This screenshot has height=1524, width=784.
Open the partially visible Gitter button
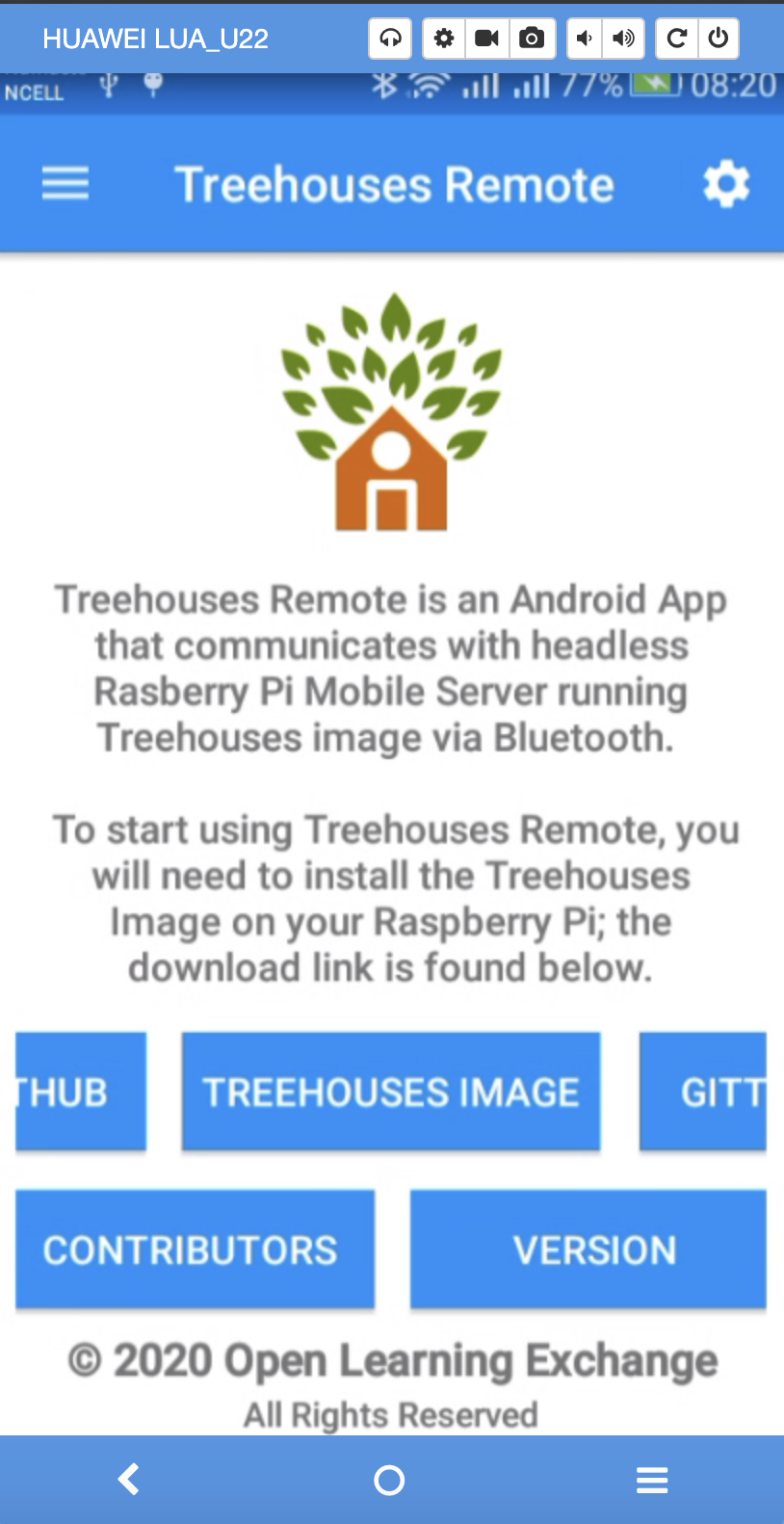703,1091
